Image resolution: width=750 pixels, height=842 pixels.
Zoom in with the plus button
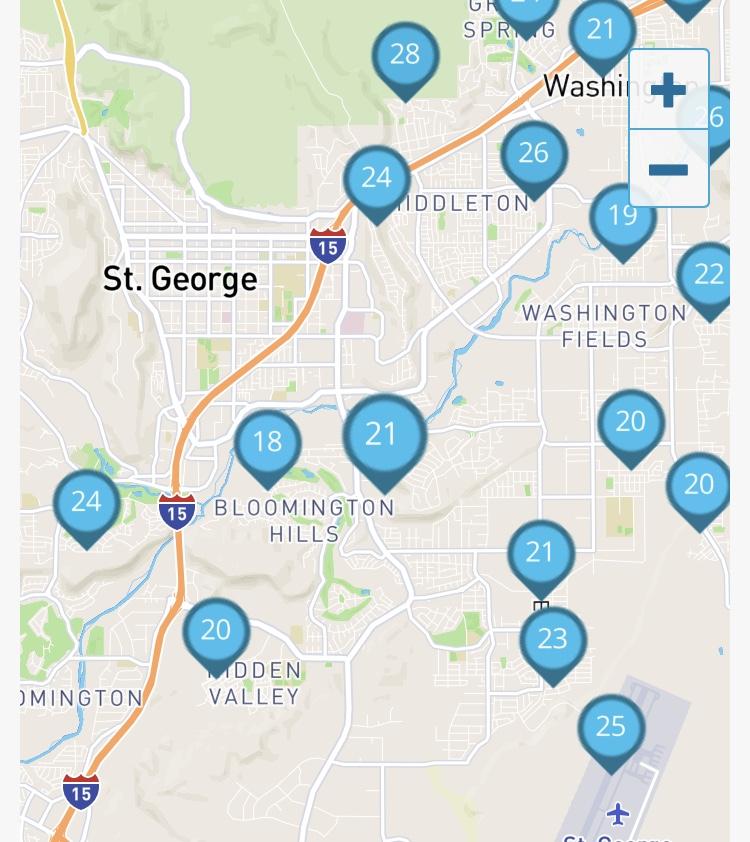click(x=668, y=91)
